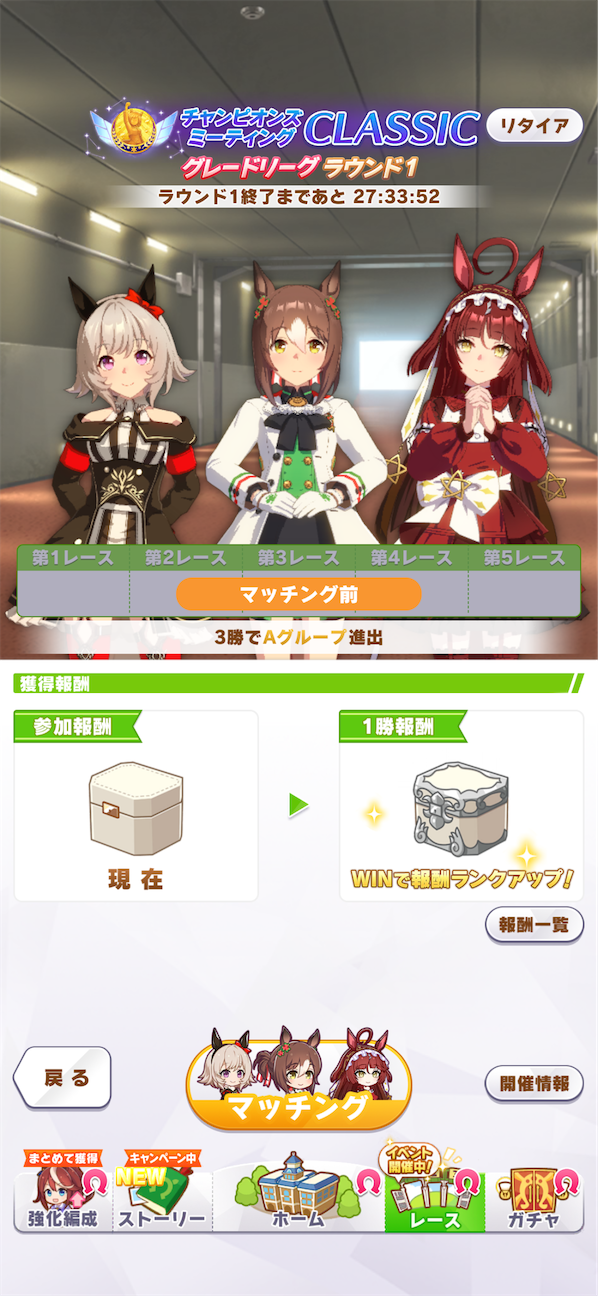Screen dimensions: 598x1296
Task: Open the ストーリー tab
Action: (x=162, y=1196)
